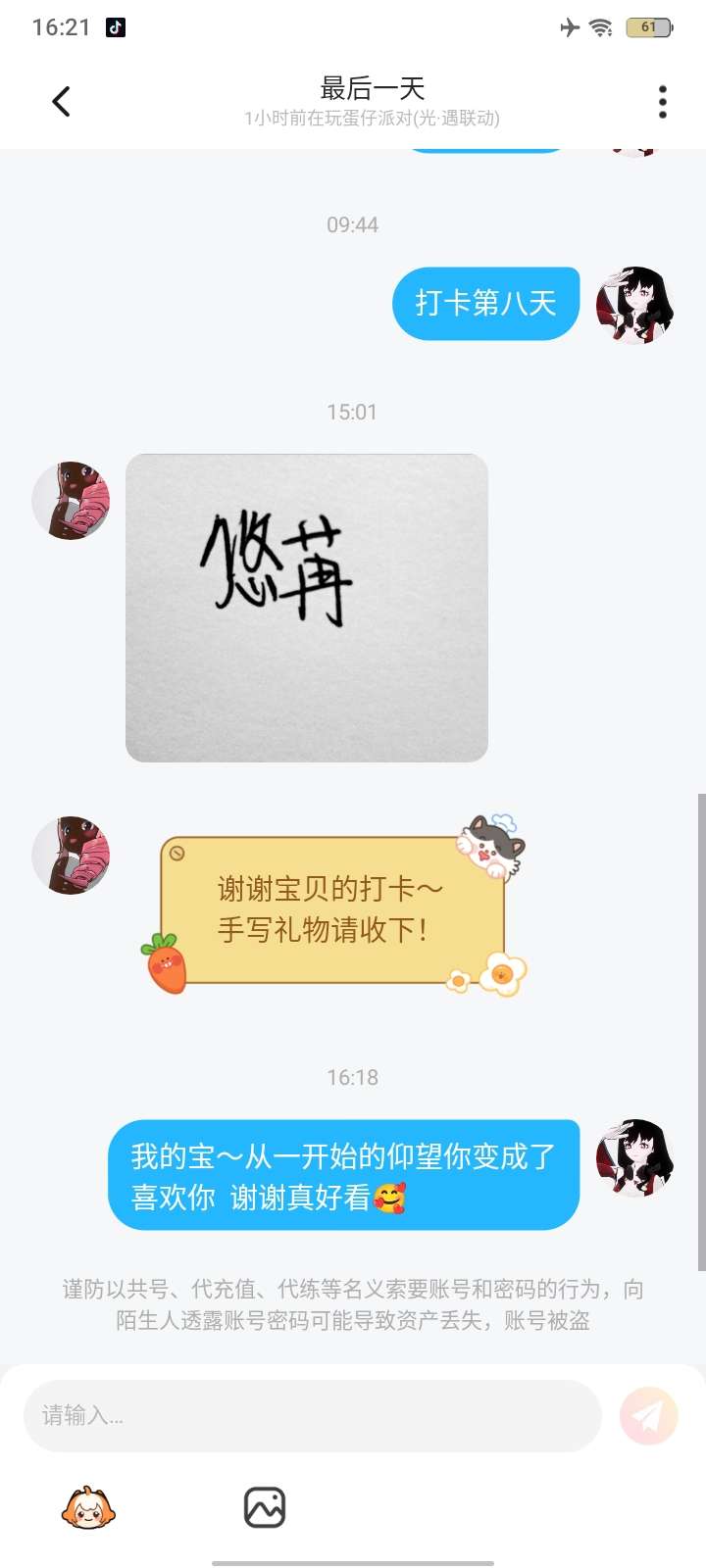Open the picture gallery icon to send an image

point(265,1507)
